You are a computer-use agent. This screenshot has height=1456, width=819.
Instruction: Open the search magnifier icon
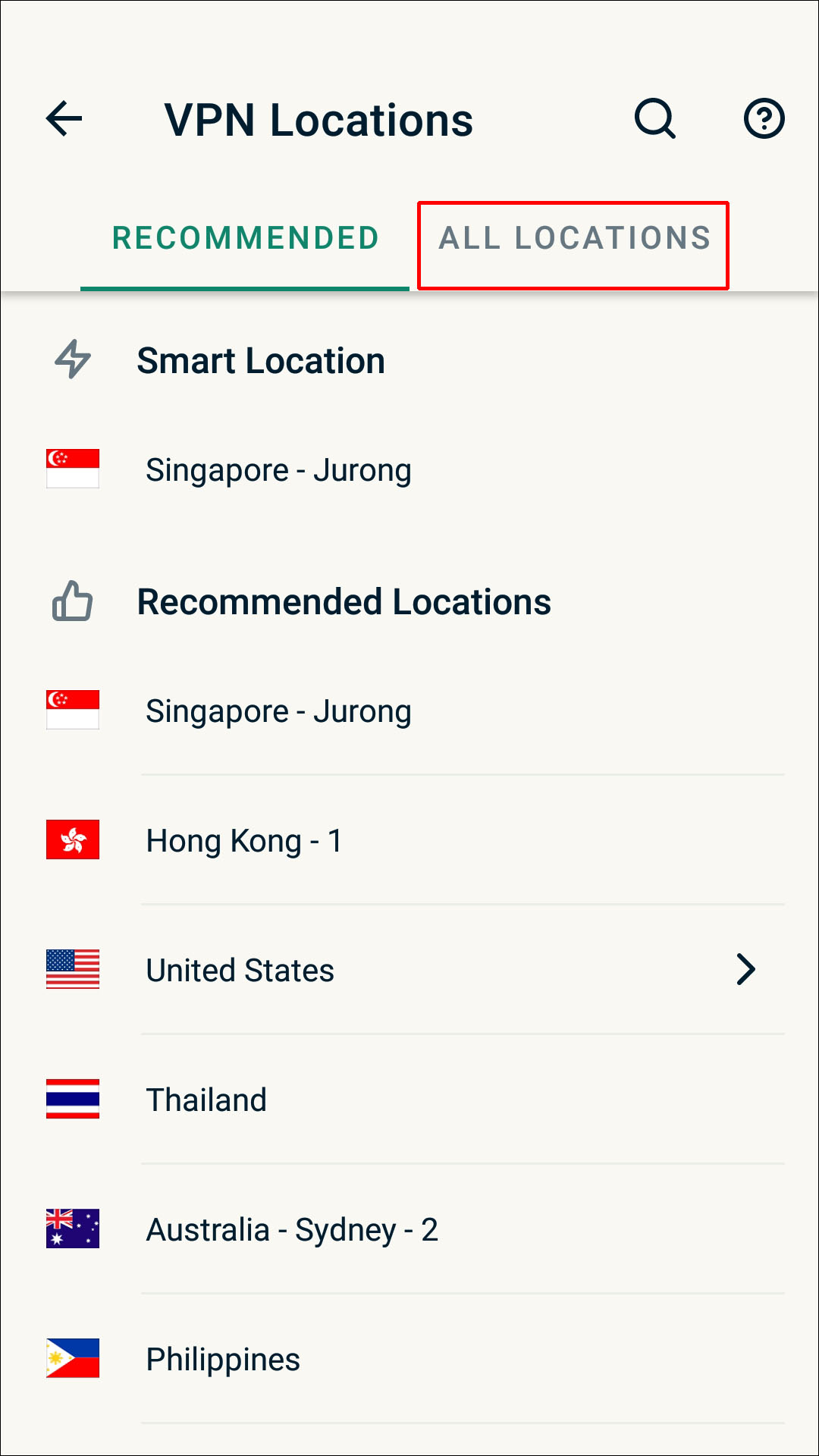pyautogui.click(x=654, y=119)
